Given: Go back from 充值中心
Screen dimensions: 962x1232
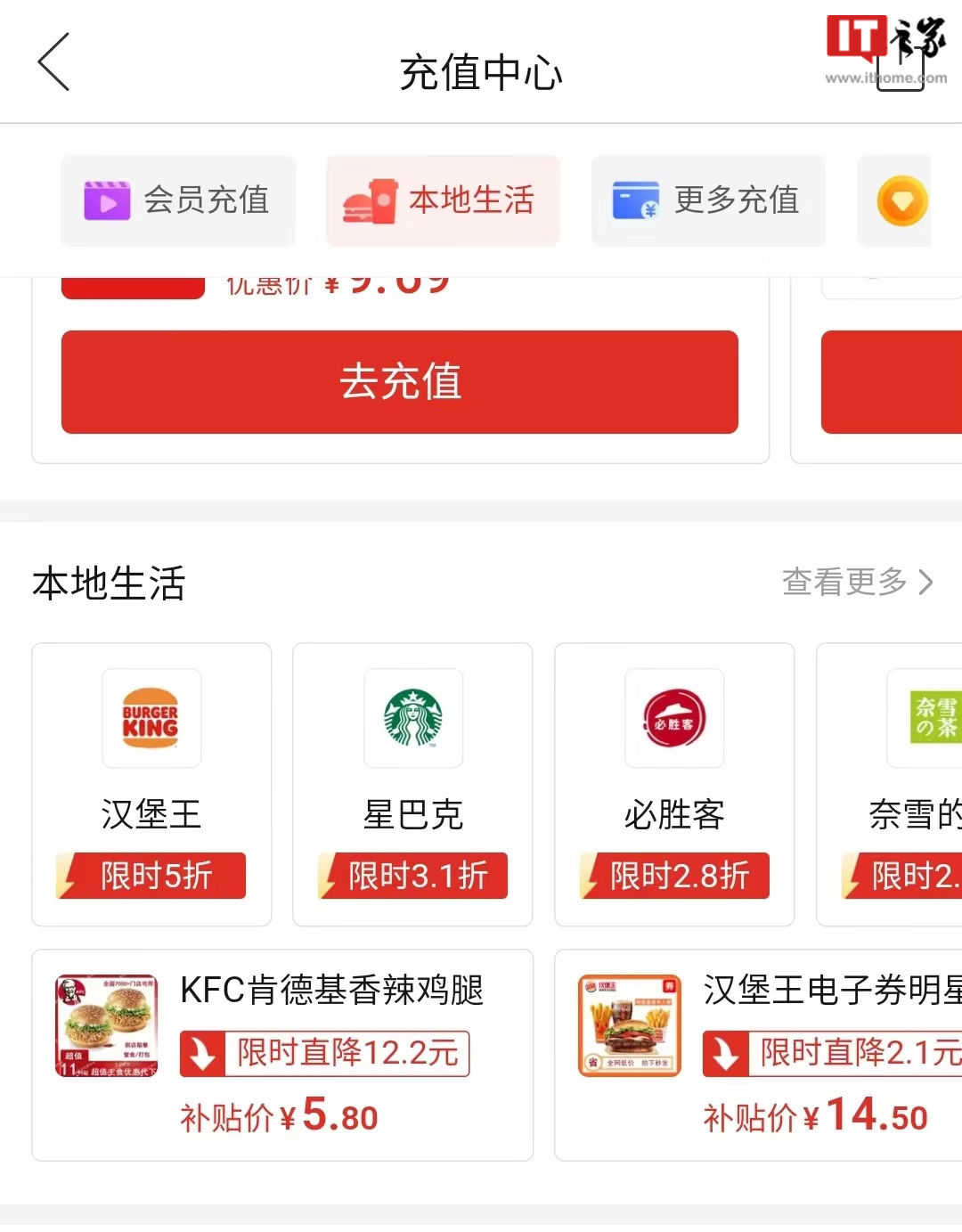Looking at the screenshot, I should (x=54, y=61).
